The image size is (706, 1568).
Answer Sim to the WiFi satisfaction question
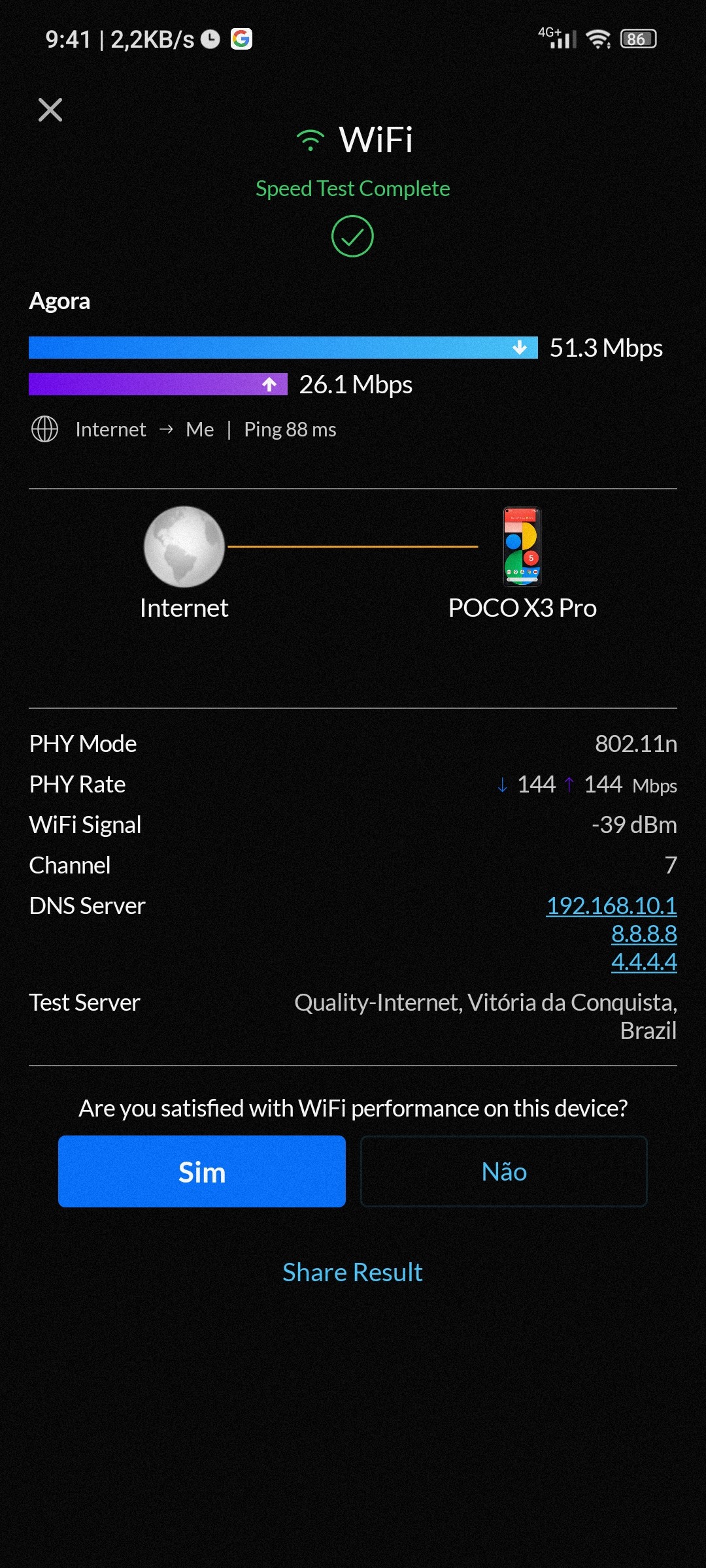(x=201, y=1171)
